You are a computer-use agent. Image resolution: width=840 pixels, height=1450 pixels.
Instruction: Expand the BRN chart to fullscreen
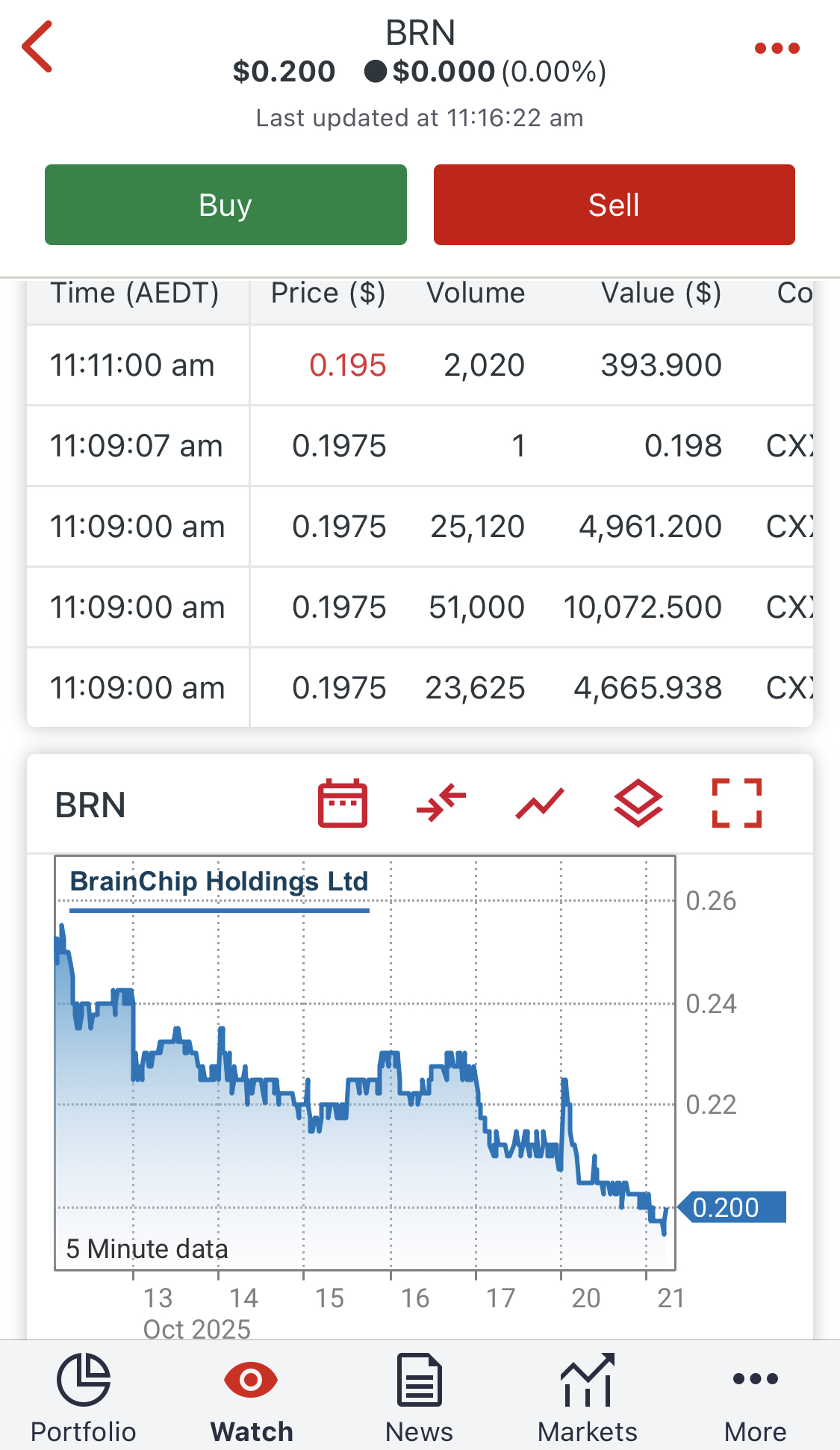pyautogui.click(x=737, y=804)
